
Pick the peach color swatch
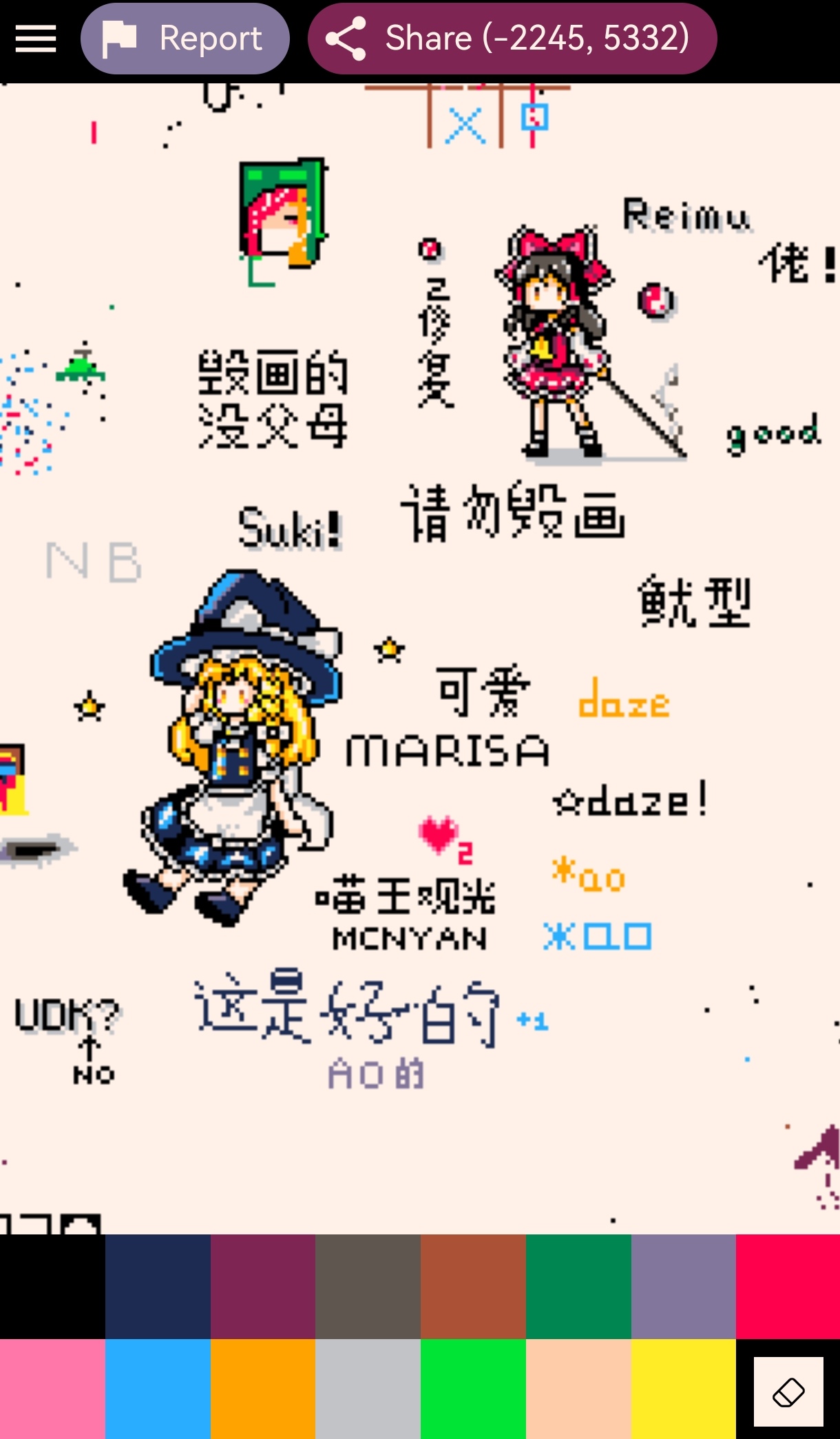[x=578, y=1389]
